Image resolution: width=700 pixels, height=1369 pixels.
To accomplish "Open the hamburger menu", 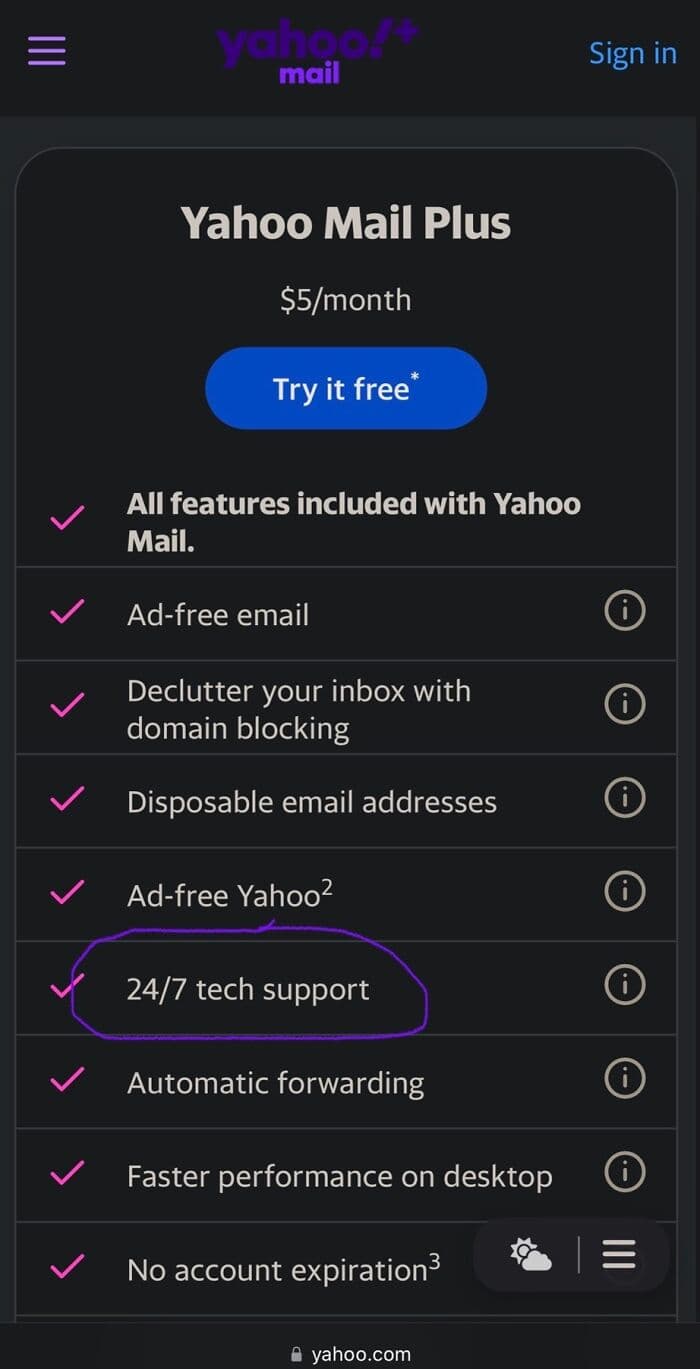I will 47,51.
